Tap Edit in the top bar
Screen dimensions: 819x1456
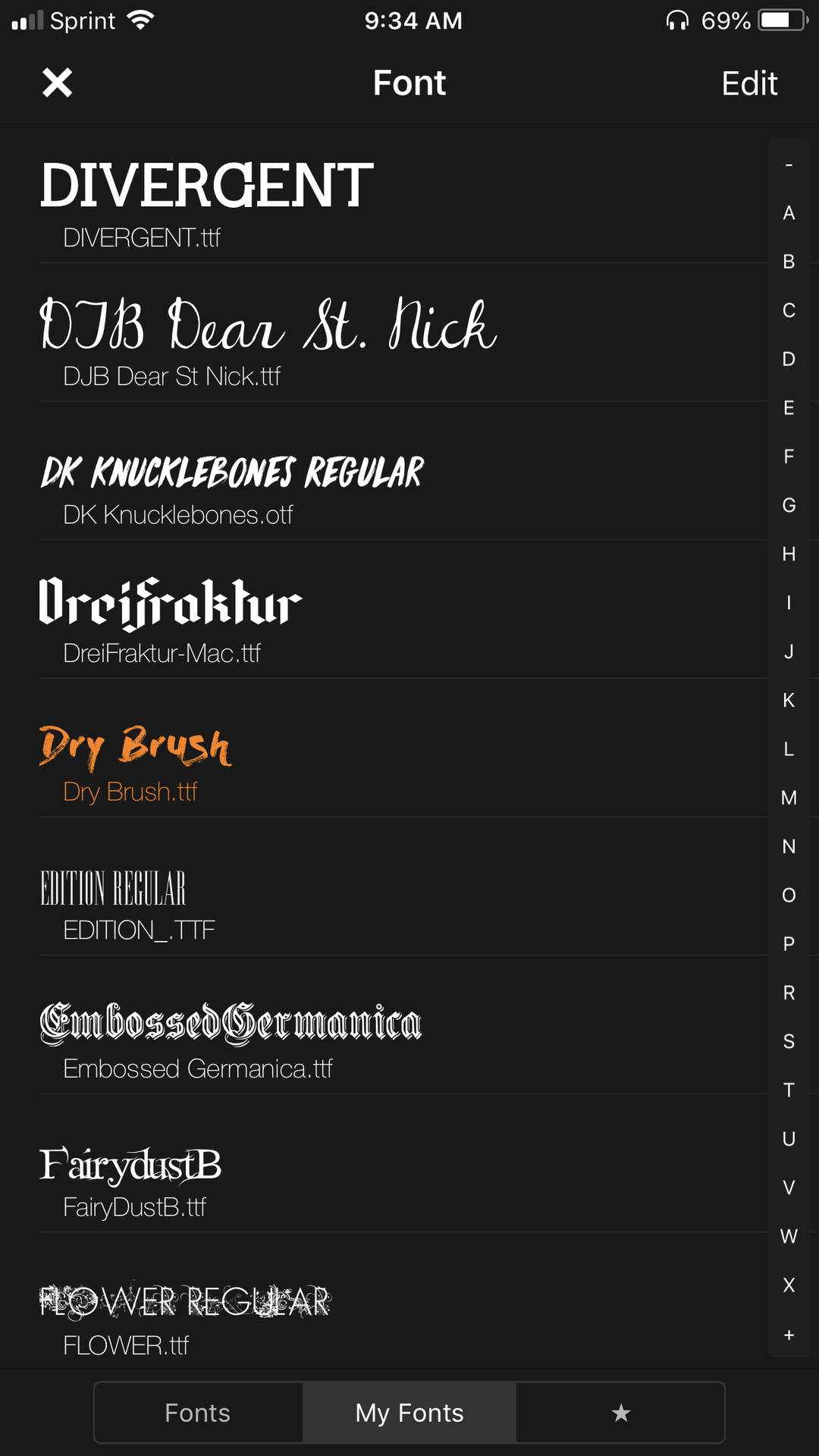pyautogui.click(x=749, y=83)
